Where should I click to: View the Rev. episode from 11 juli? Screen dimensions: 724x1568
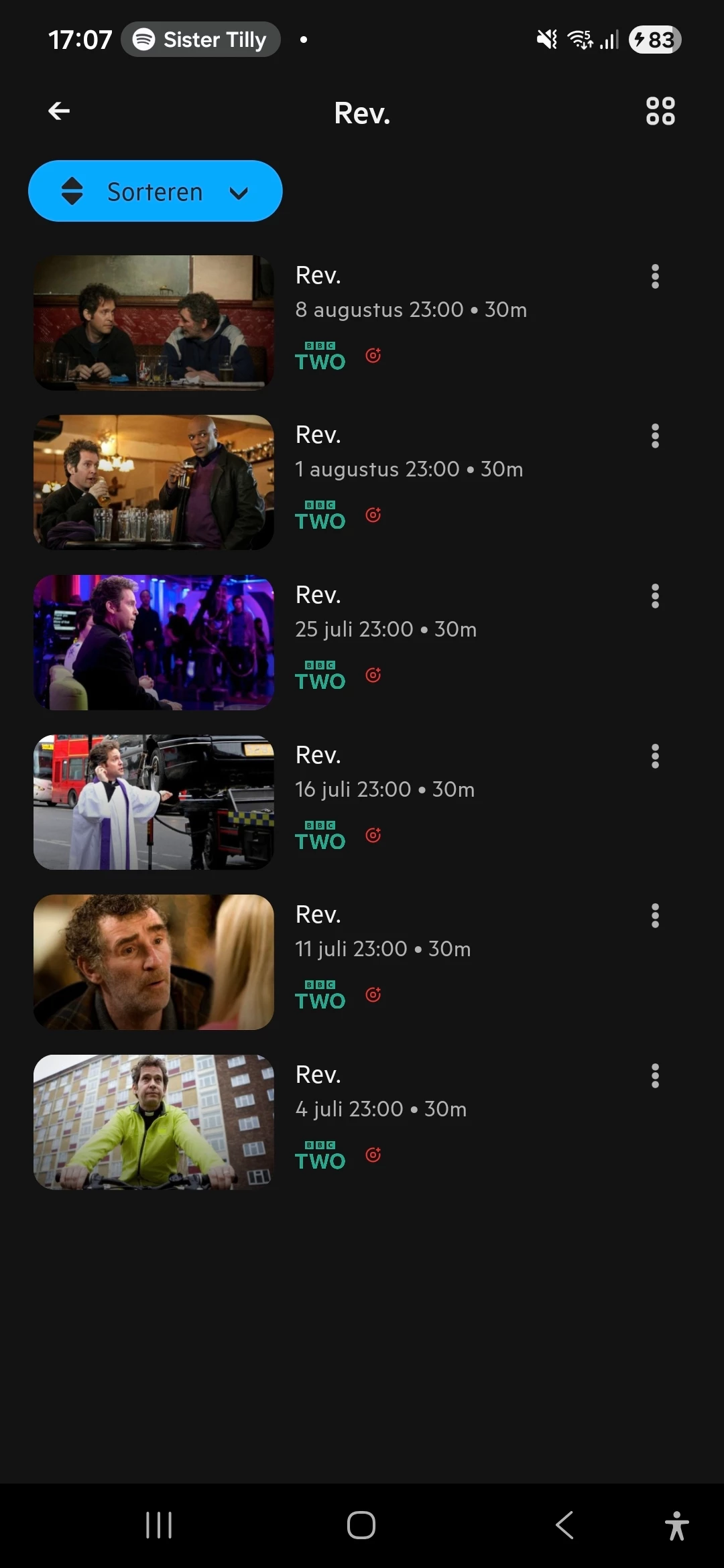(154, 962)
